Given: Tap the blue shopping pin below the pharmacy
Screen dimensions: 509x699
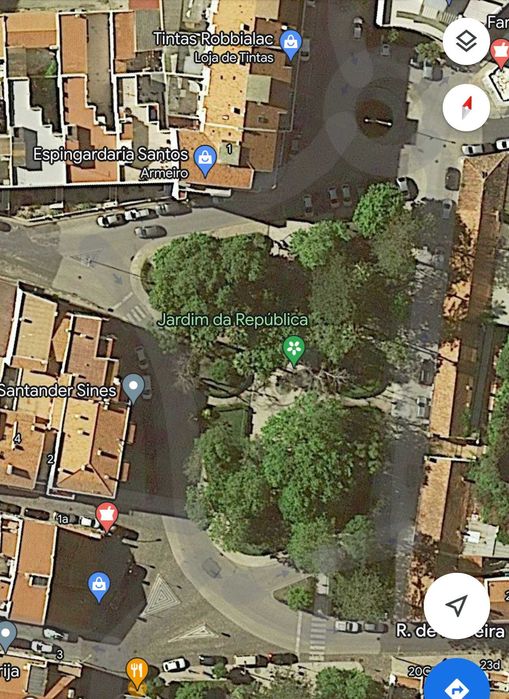Looking at the screenshot, I should (99, 587).
